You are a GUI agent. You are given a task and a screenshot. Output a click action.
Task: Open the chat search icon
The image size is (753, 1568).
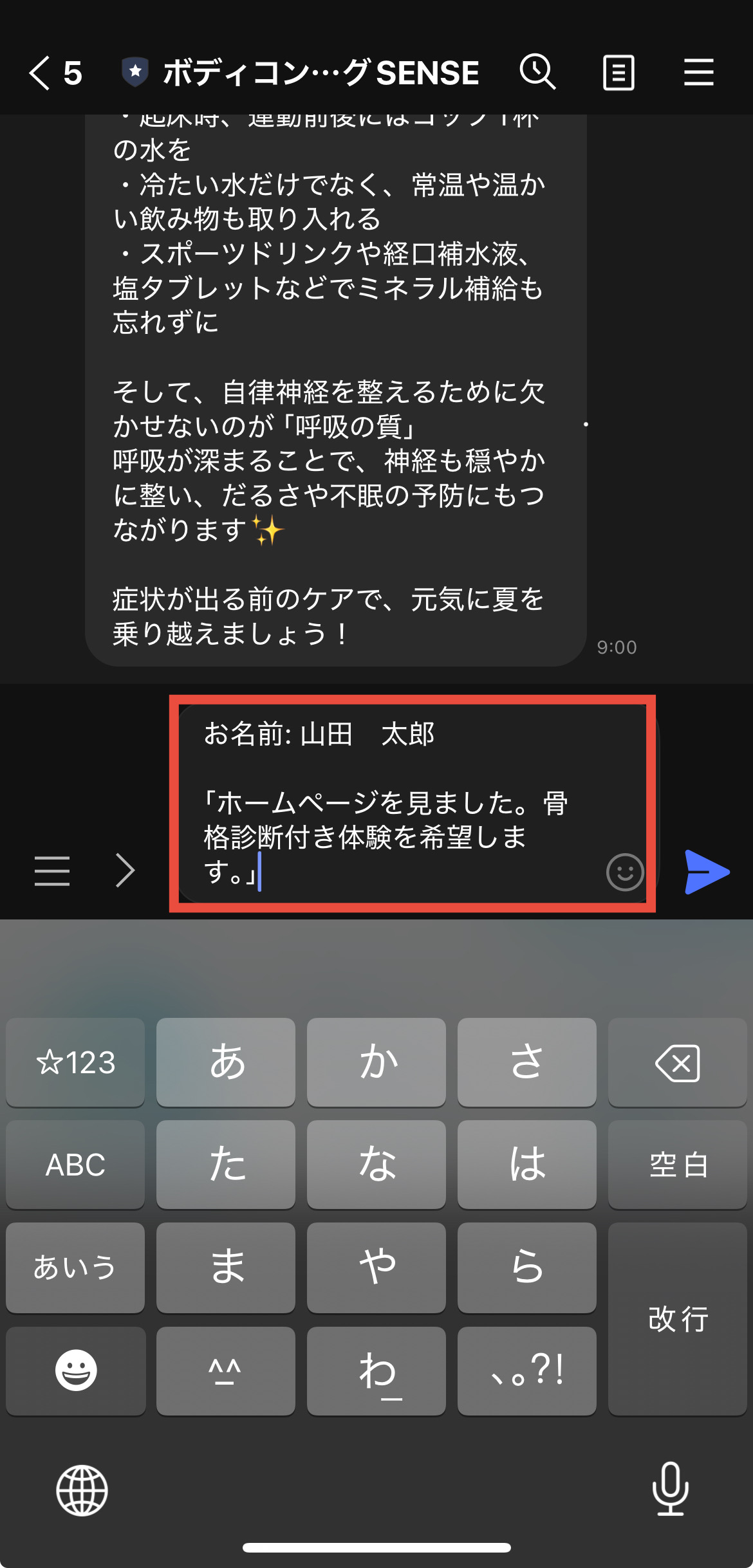point(537,72)
